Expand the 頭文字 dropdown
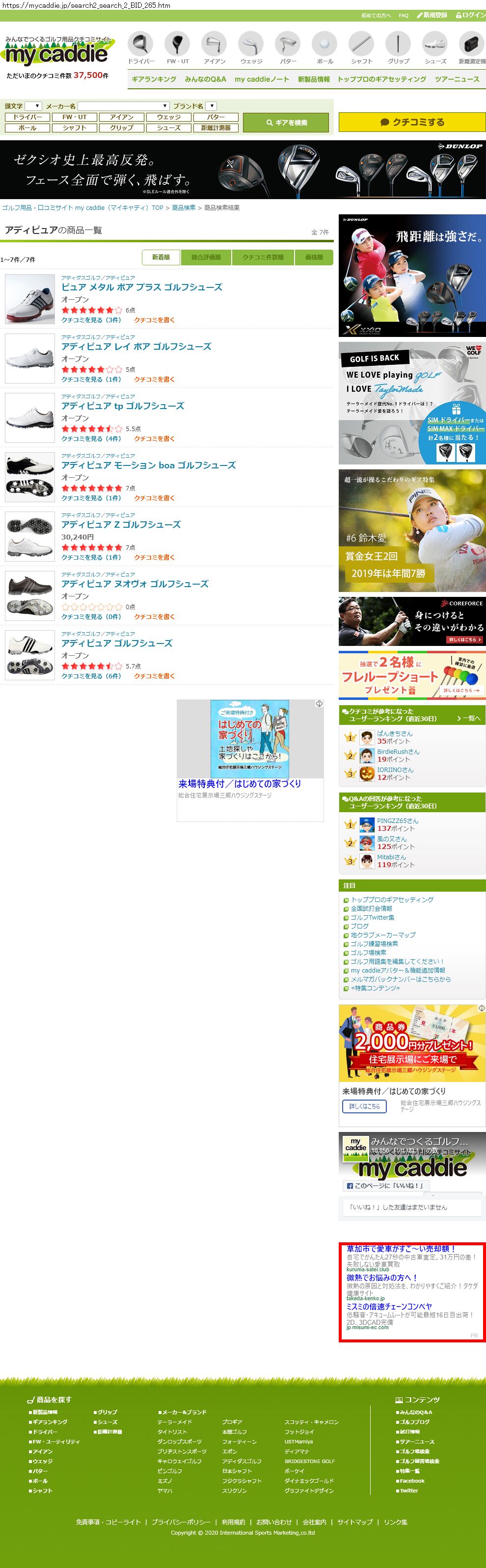 tap(33, 106)
